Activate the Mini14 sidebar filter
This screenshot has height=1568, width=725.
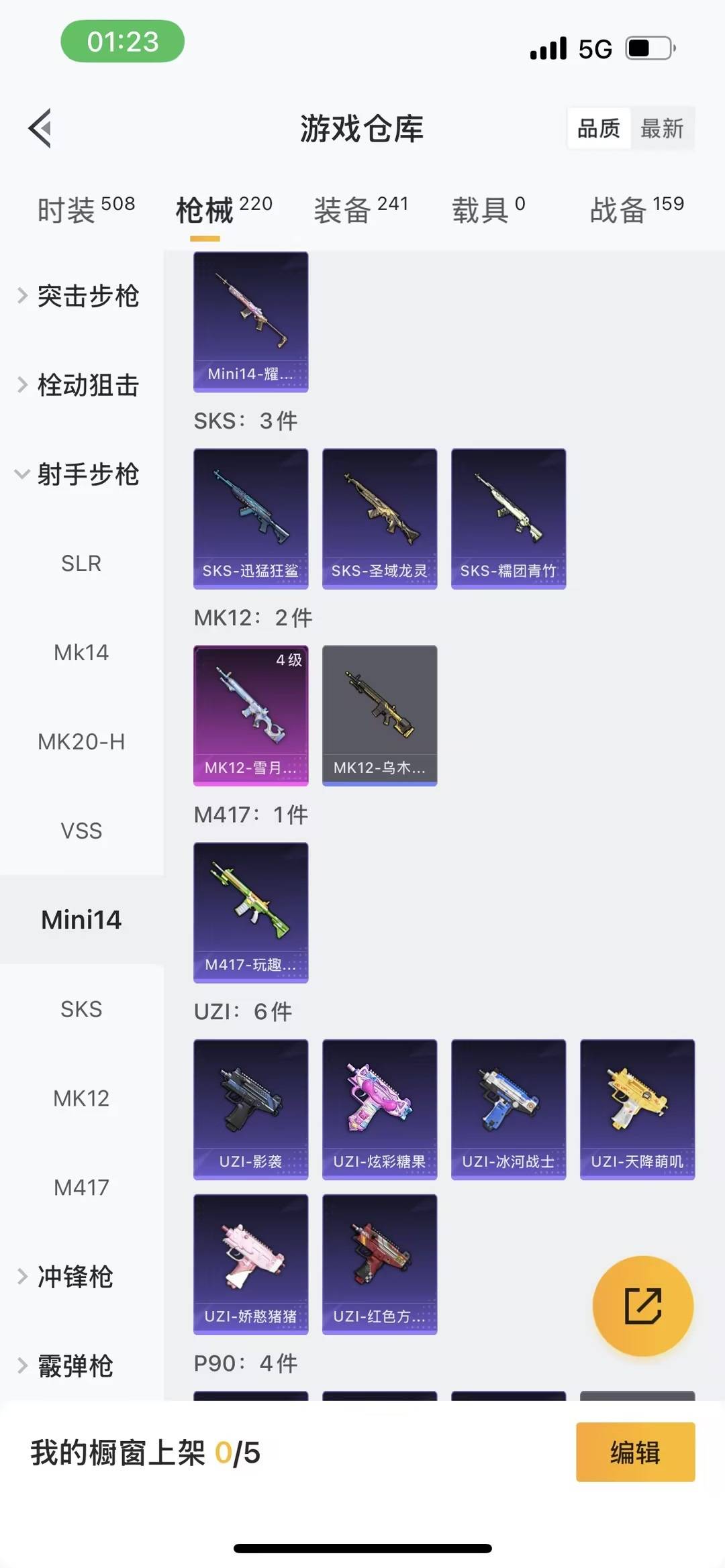81,919
